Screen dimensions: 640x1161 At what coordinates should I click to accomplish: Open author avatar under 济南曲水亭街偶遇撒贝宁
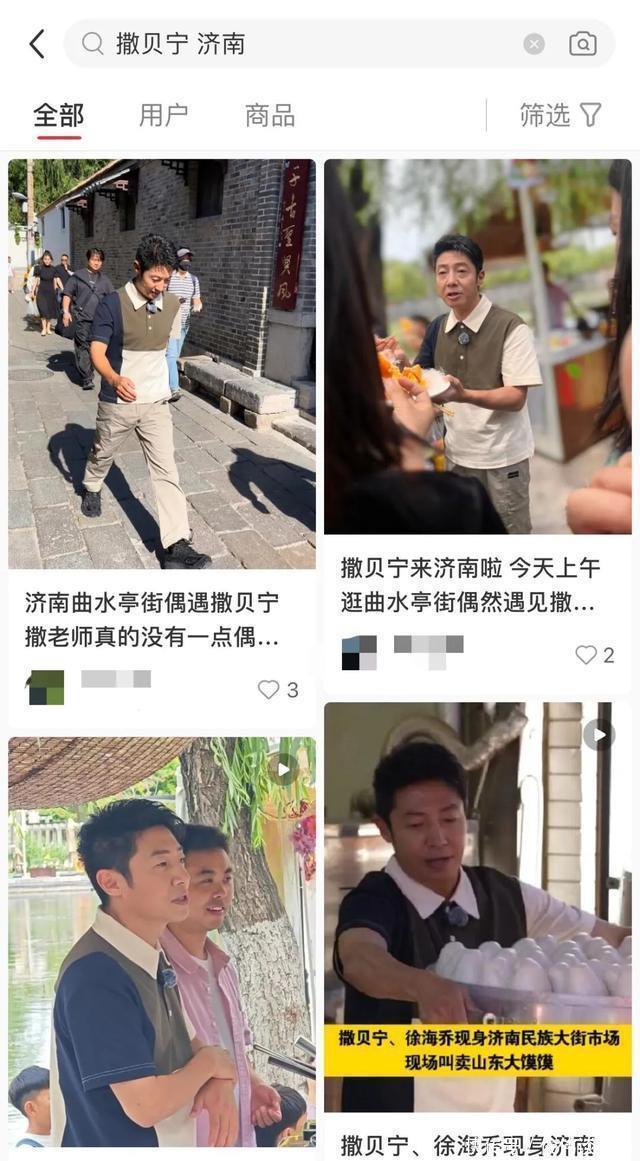tap(45, 688)
